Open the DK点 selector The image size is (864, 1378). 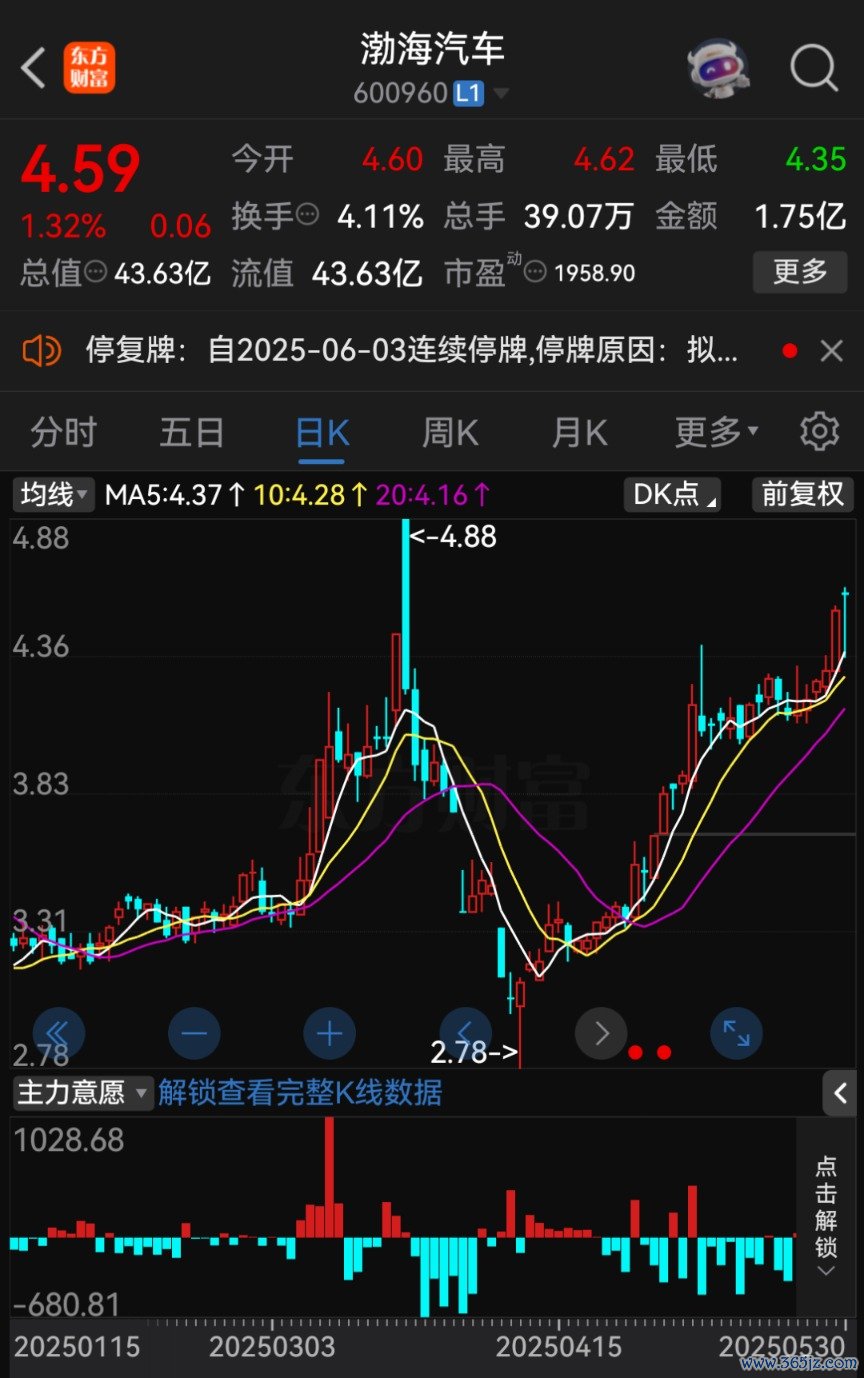tap(673, 494)
